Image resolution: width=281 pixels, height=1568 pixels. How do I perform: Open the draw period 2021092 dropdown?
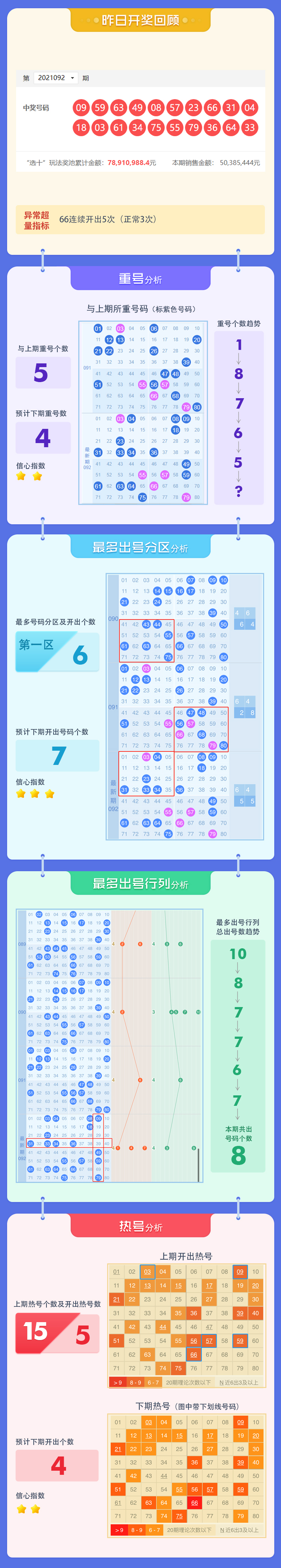pyautogui.click(x=55, y=78)
